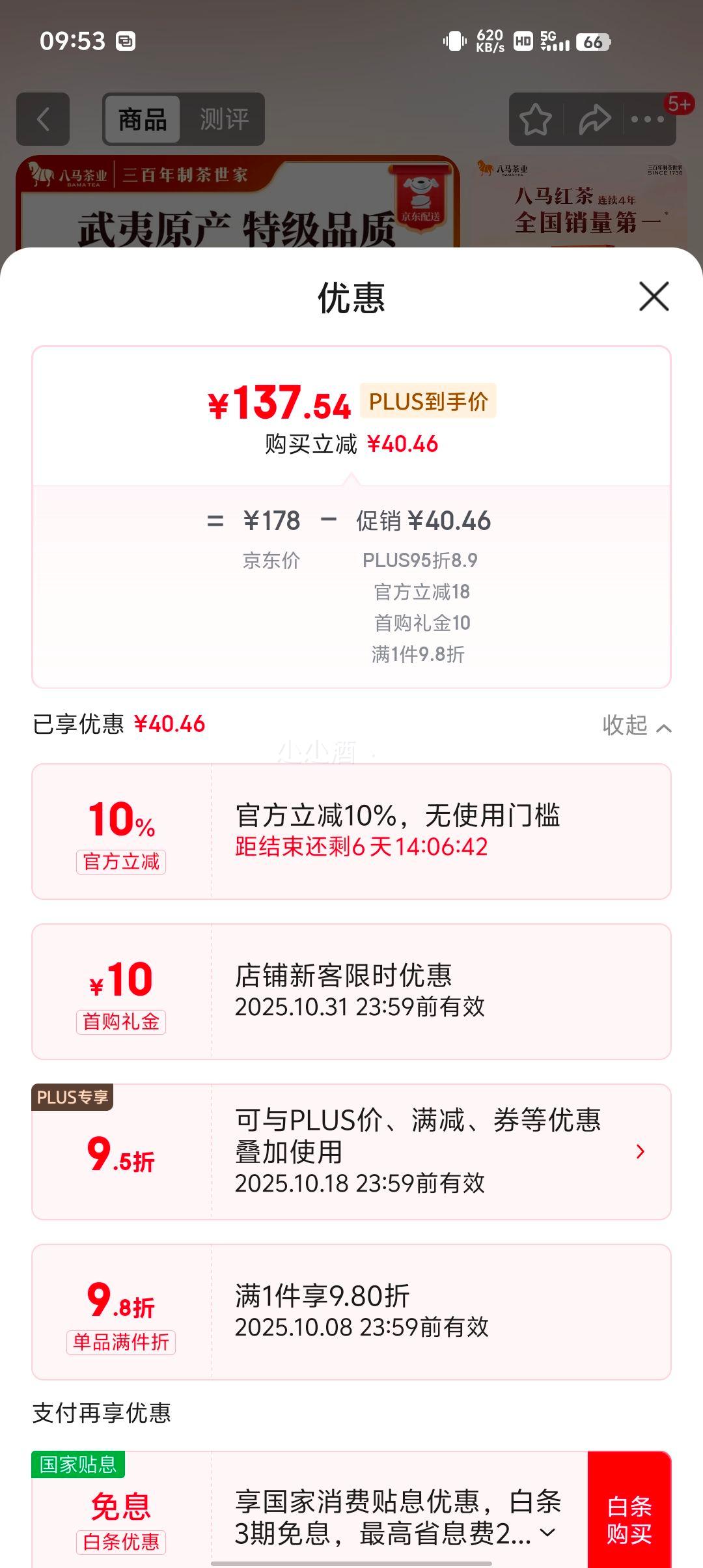Select the 商品 tab
The height and width of the screenshot is (1568, 703).
[143, 119]
